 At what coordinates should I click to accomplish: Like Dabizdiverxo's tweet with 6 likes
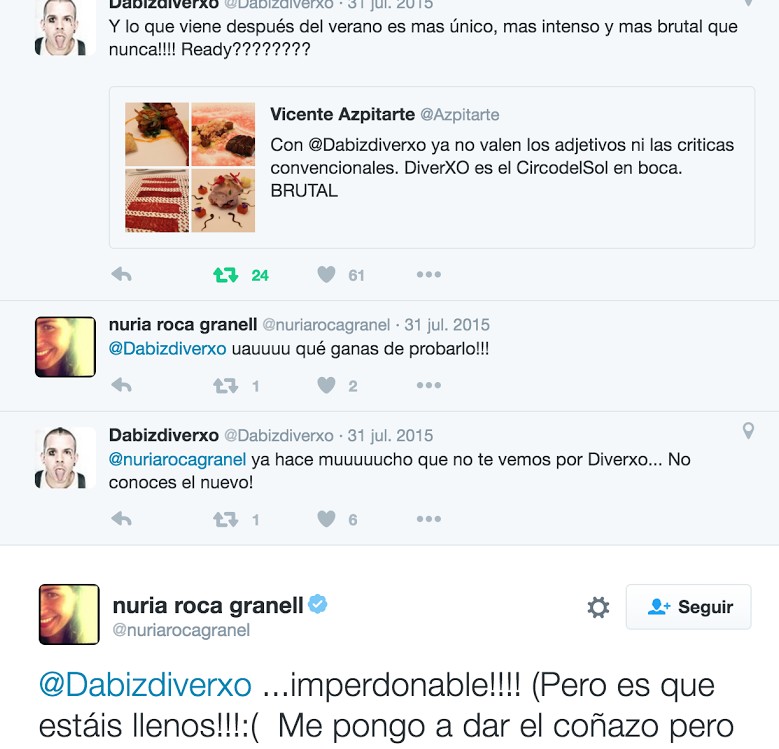[x=326, y=519]
